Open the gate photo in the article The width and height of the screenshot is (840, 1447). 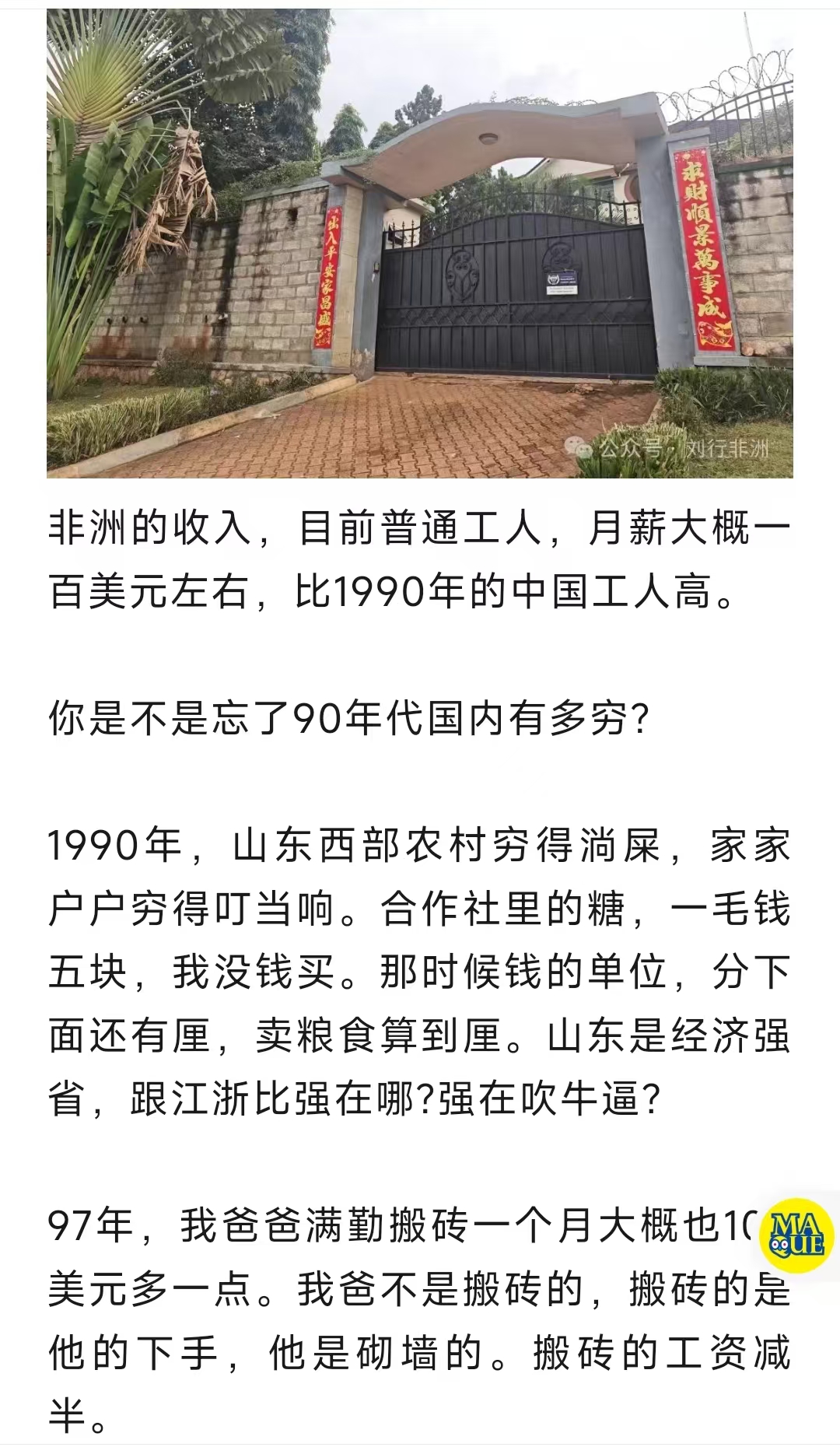(420, 243)
